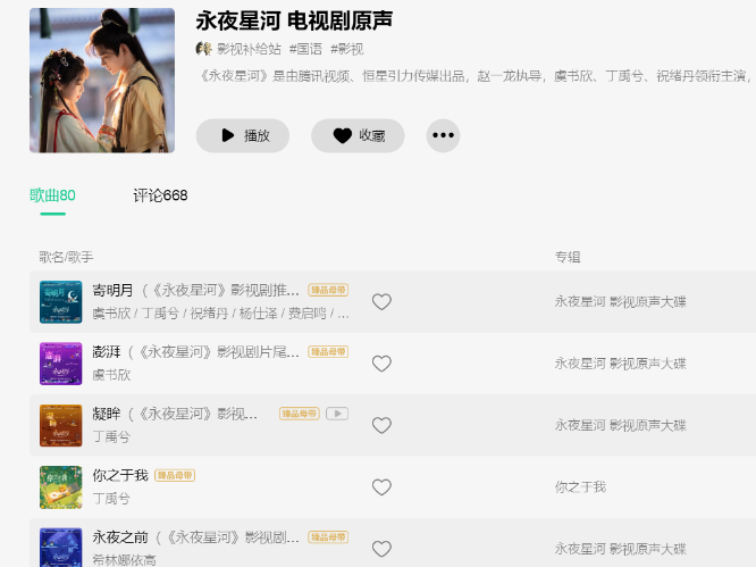The height and width of the screenshot is (567, 756).
Task: Play the 永夜星河 soundtrack playlist
Action: (x=242, y=135)
